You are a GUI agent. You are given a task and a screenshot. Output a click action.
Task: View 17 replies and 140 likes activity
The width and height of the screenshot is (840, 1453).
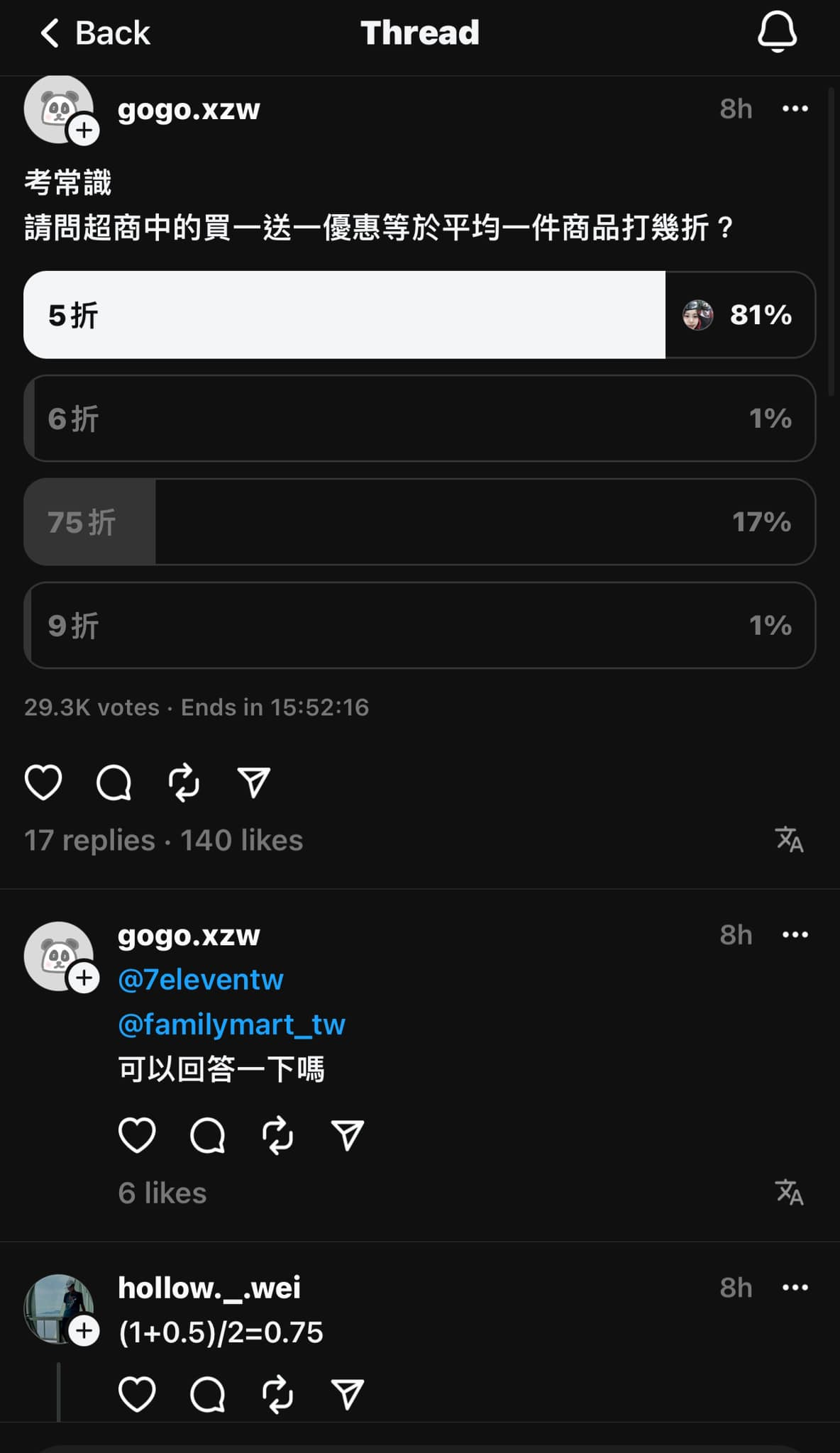tap(163, 841)
